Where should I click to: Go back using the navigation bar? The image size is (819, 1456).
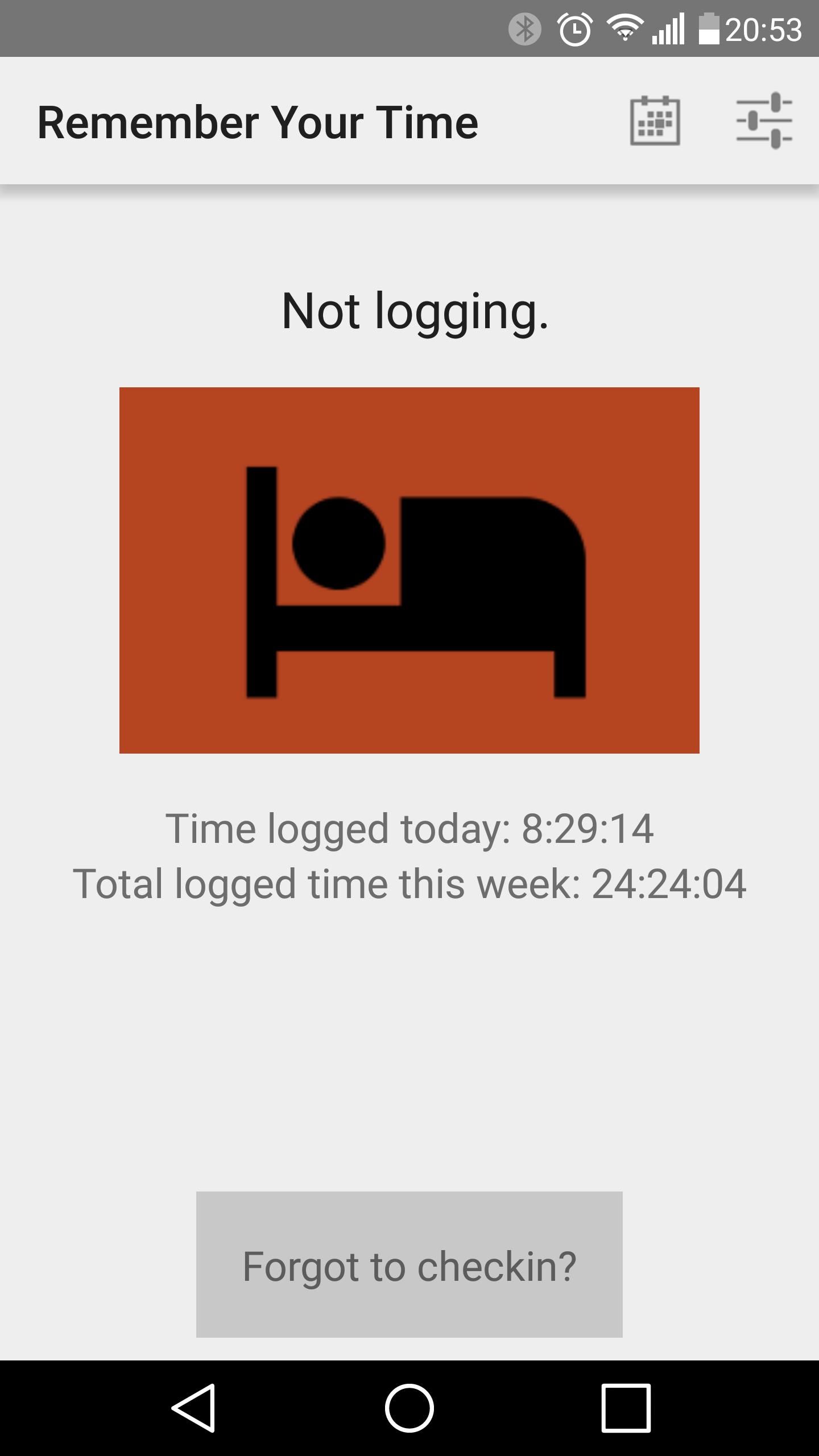(x=193, y=1408)
